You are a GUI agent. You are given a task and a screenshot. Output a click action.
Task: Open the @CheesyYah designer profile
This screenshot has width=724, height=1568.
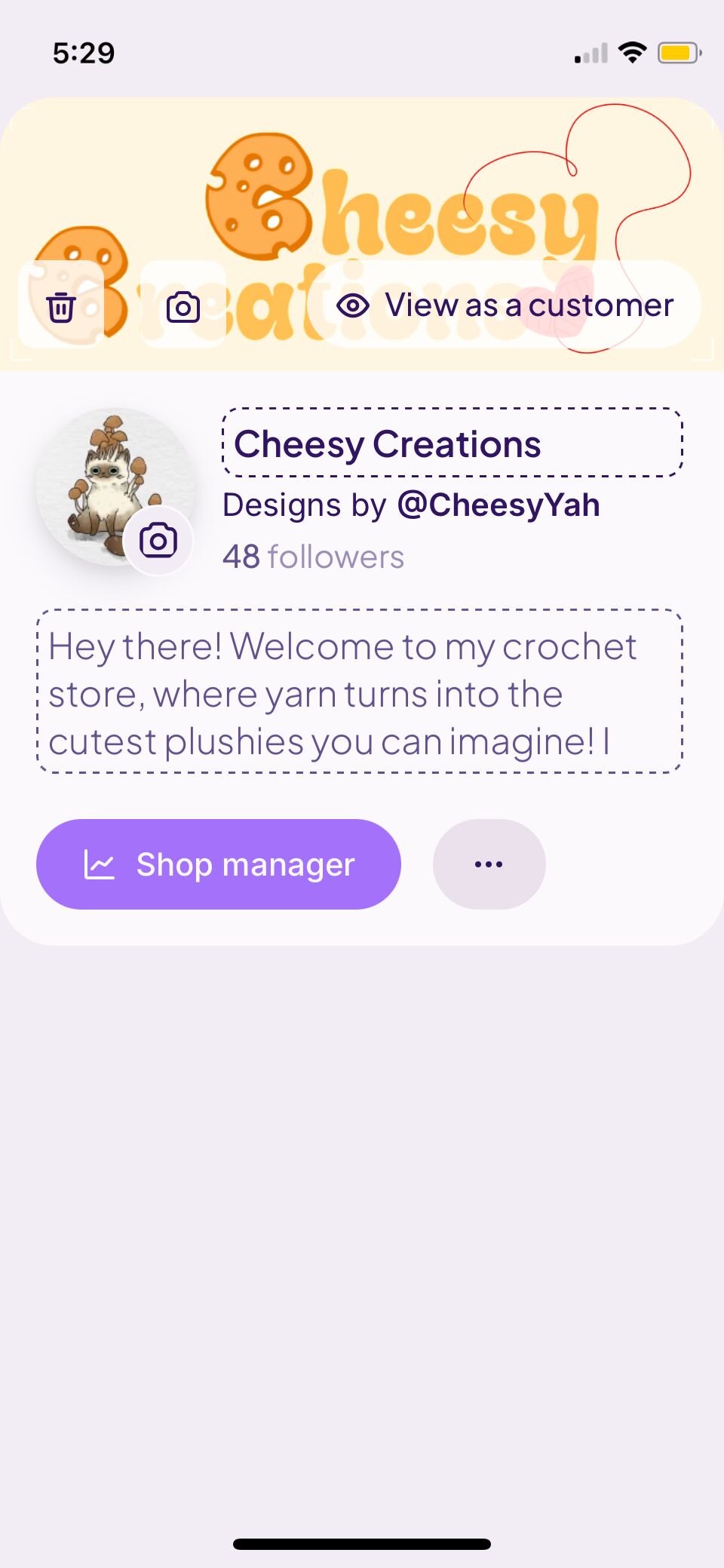[x=499, y=505]
